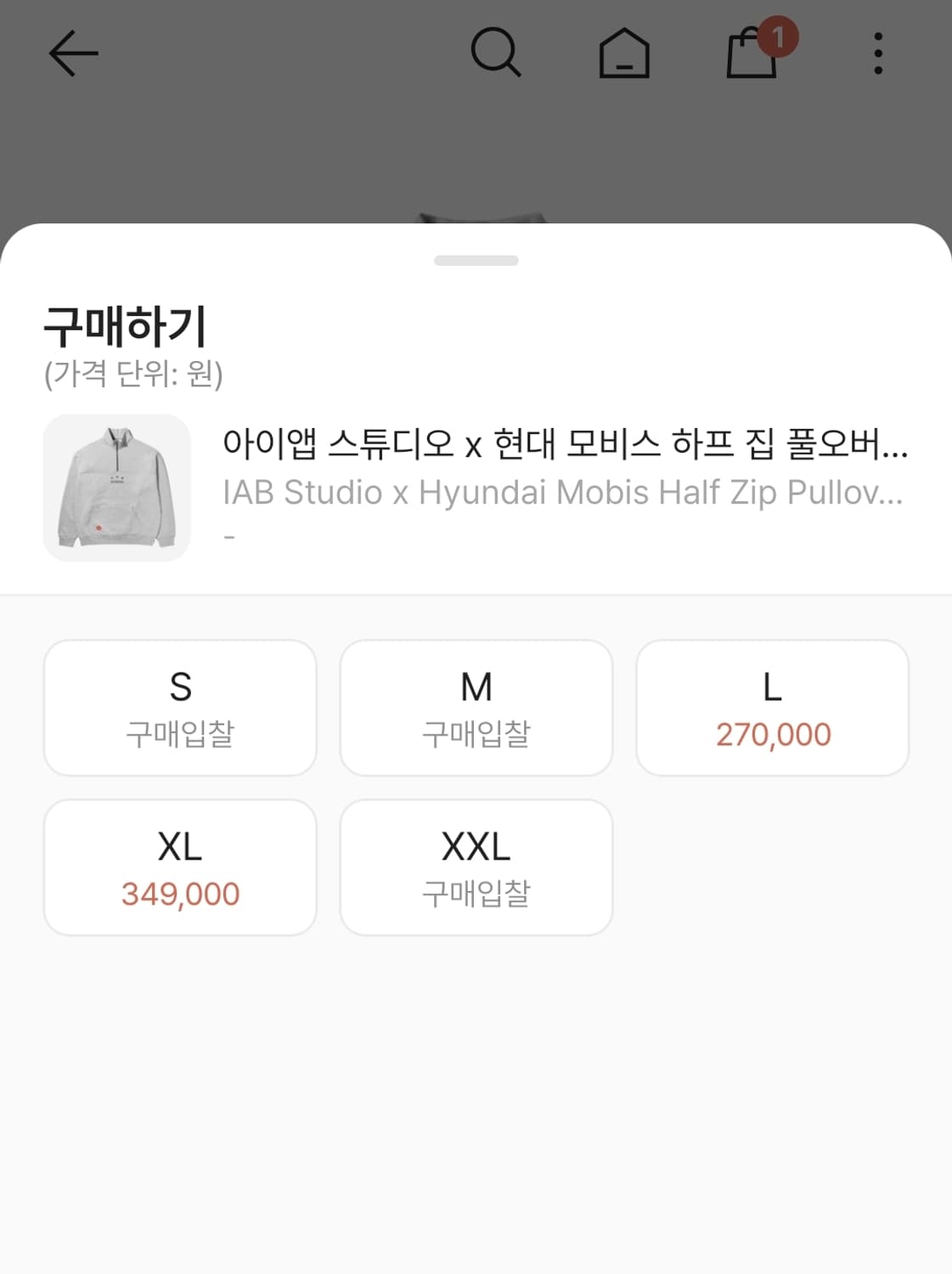Viewport: 952px width, 1274px height.
Task: Tap the product sweatshirt thumbnail
Action: (116, 486)
